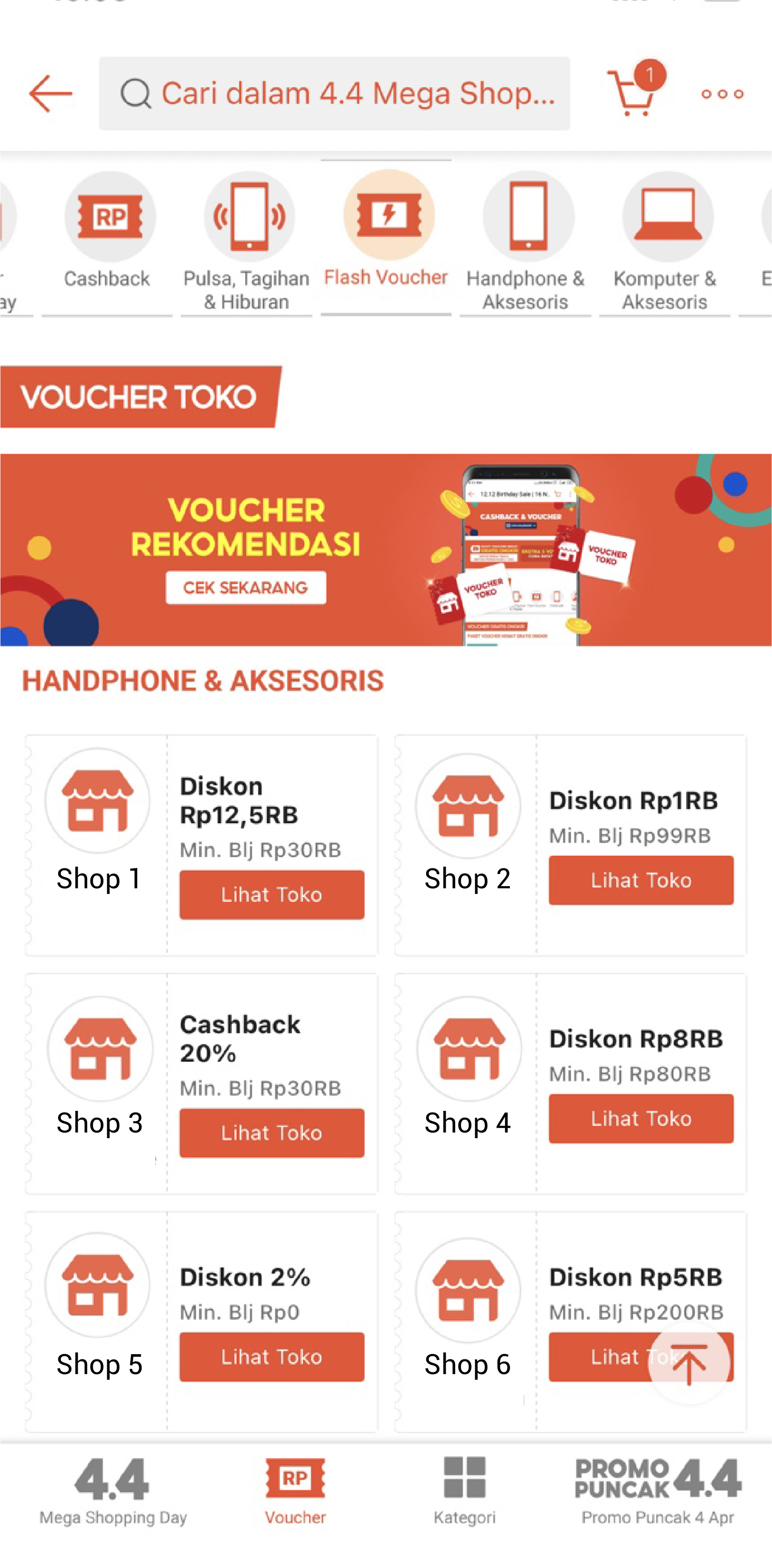Tap Lihat Toko under Diskon 2%

pos(272,1357)
